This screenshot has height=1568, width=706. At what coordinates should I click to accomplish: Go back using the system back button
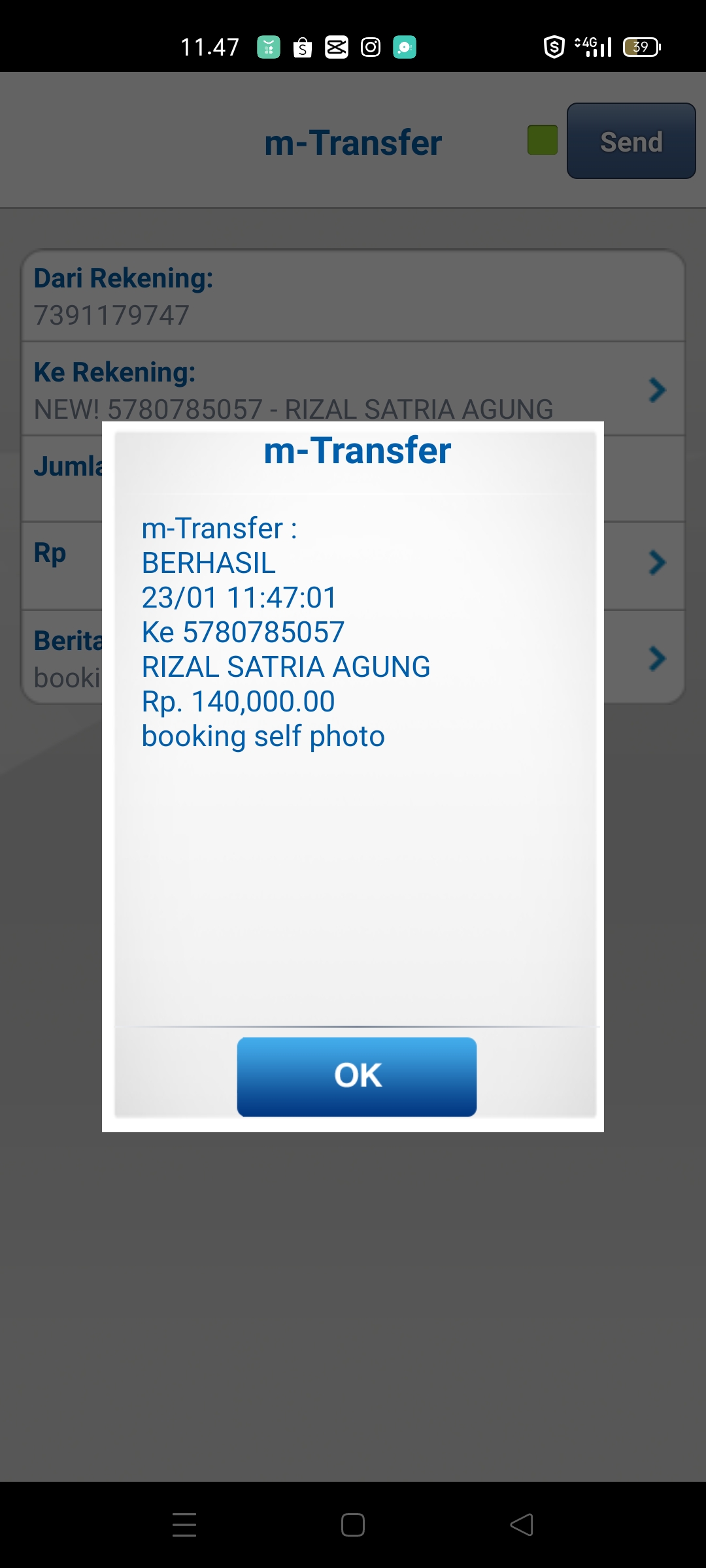click(x=522, y=1525)
